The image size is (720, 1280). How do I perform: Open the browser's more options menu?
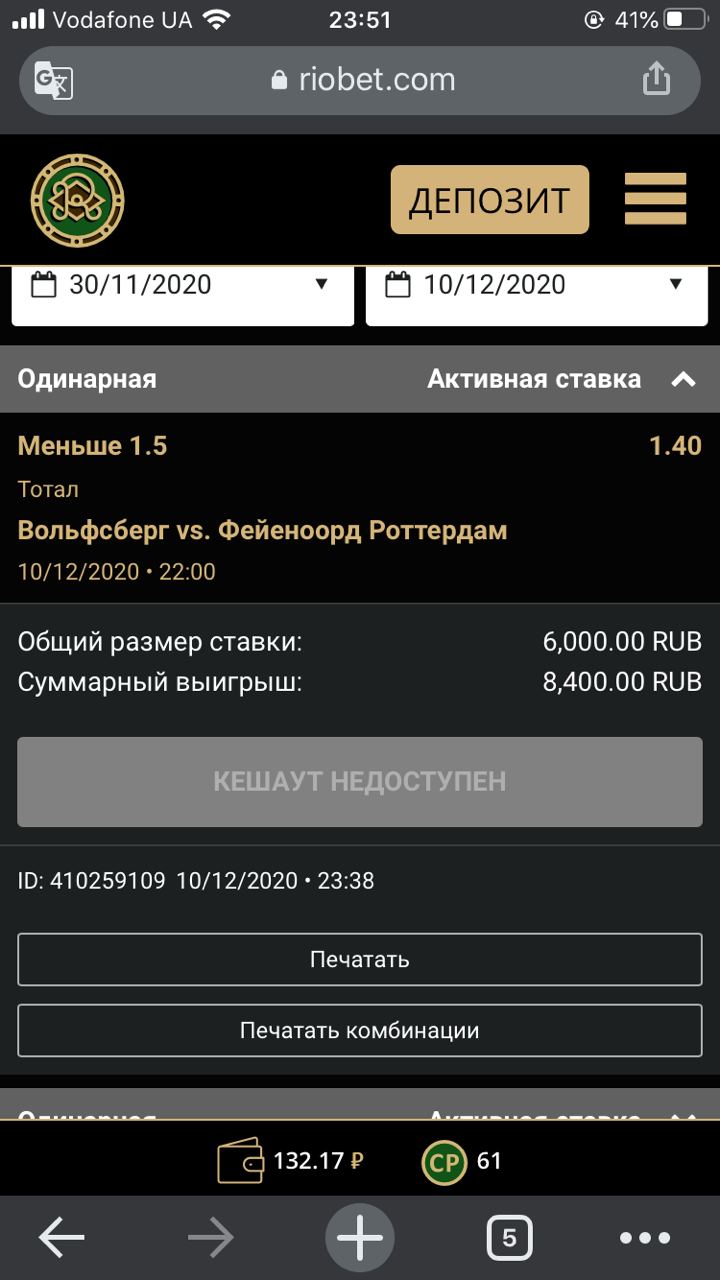644,1239
